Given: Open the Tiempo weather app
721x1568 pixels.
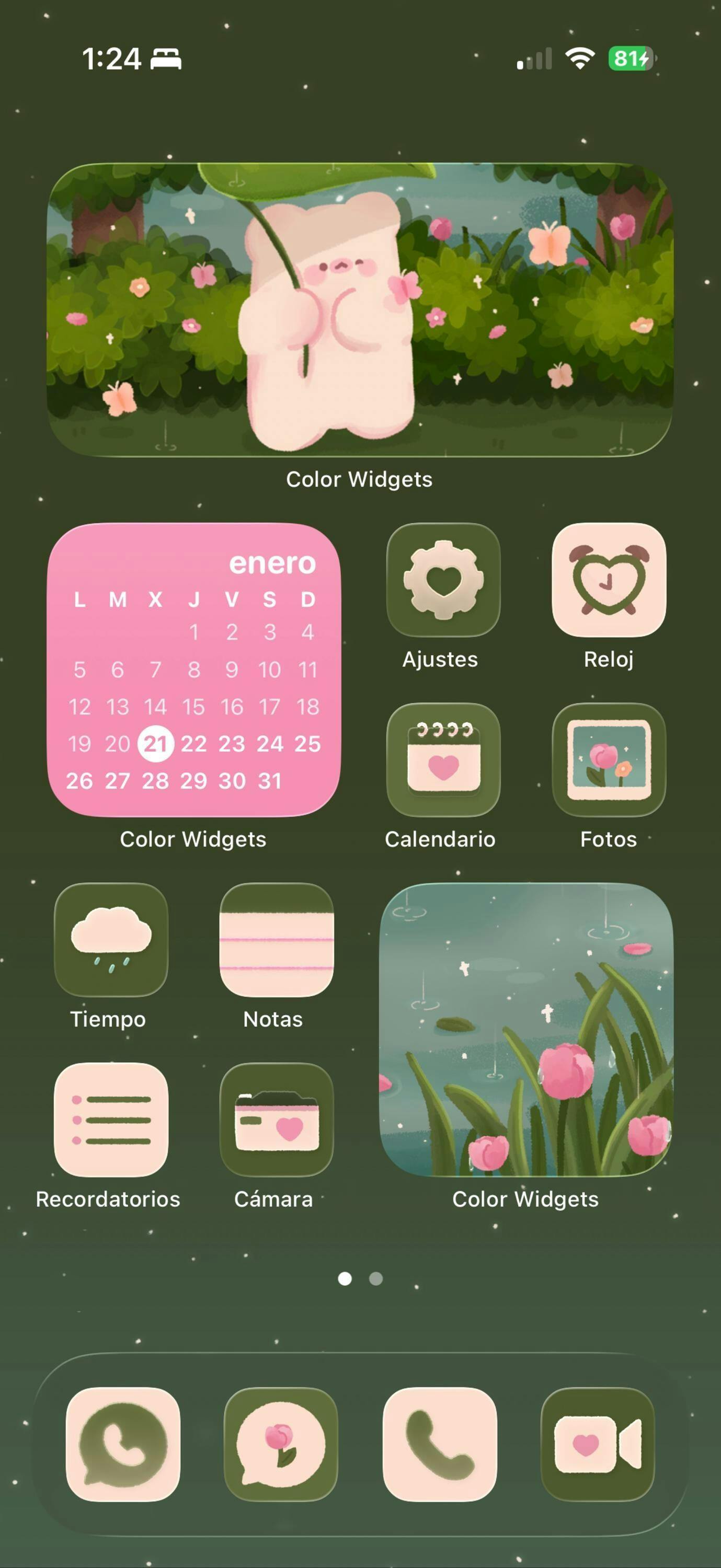Looking at the screenshot, I should (x=111, y=939).
